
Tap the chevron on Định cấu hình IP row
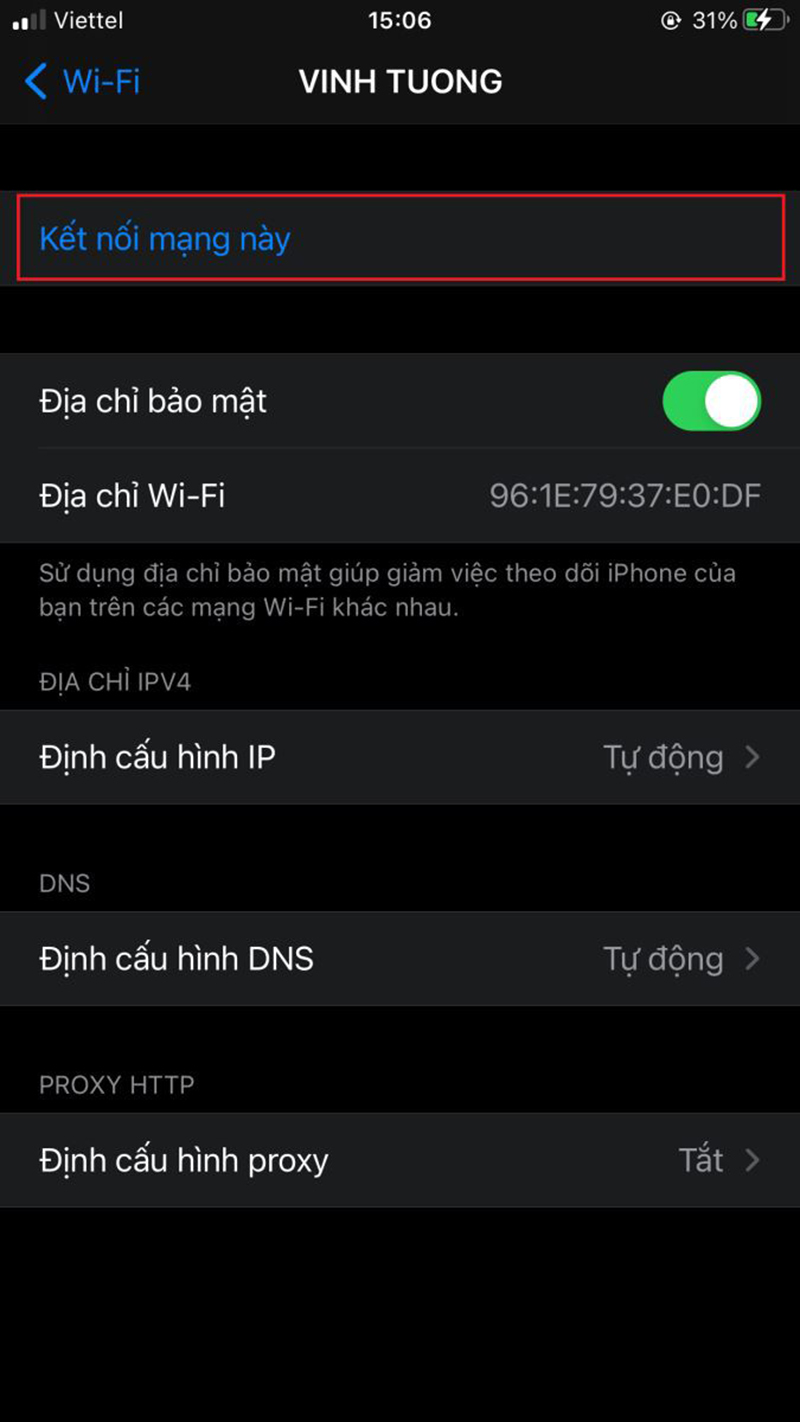[x=753, y=757]
